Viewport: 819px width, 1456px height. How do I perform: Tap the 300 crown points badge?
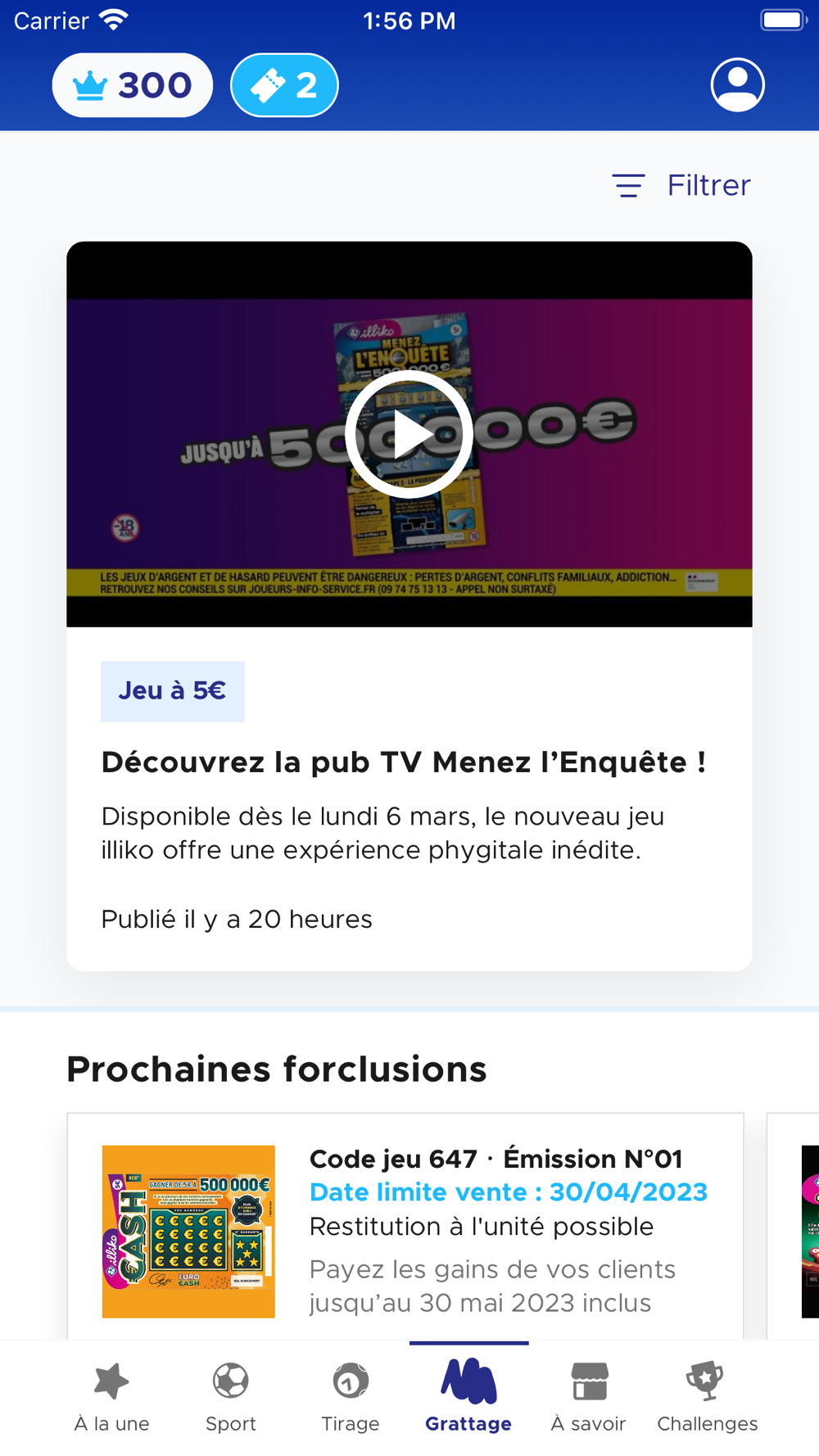(133, 85)
